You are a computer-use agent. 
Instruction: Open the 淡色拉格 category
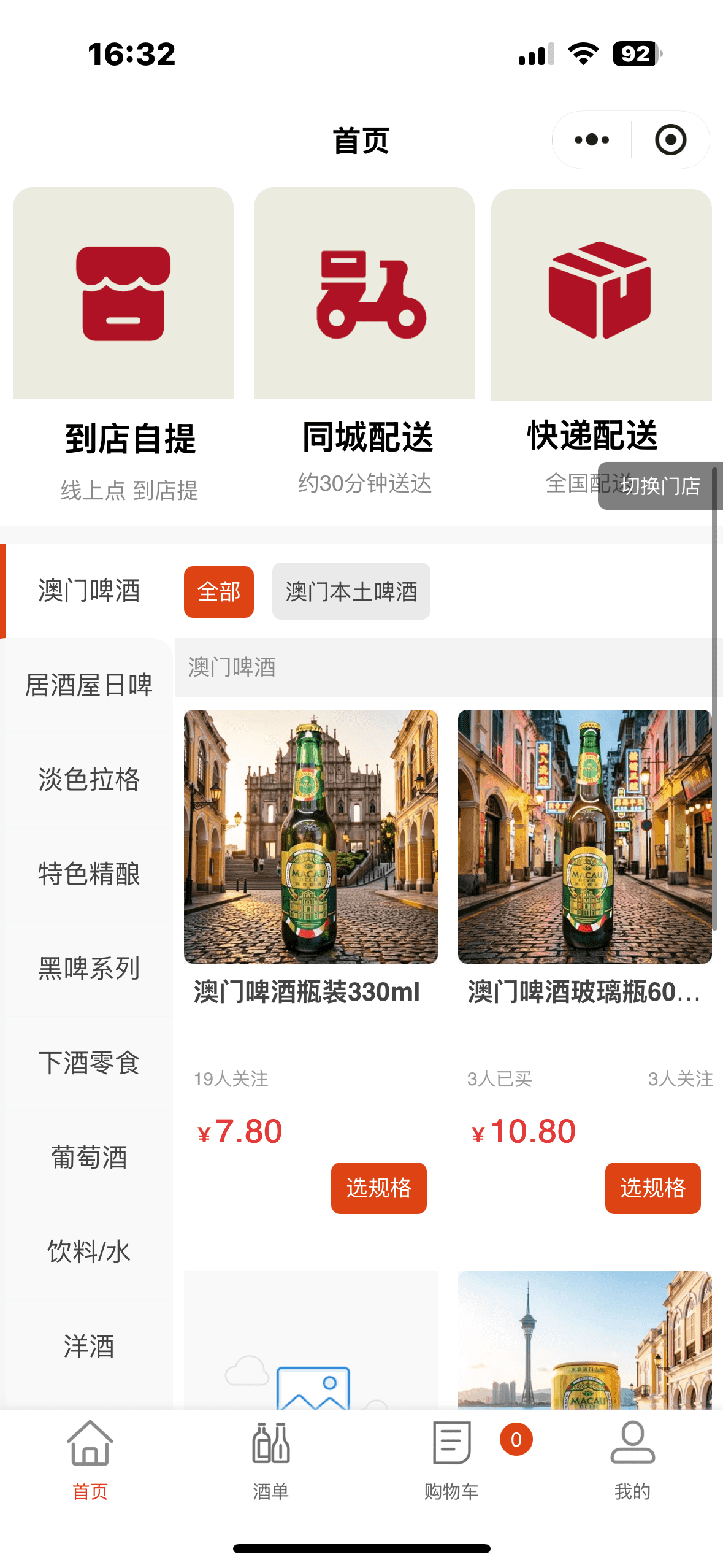(x=89, y=780)
